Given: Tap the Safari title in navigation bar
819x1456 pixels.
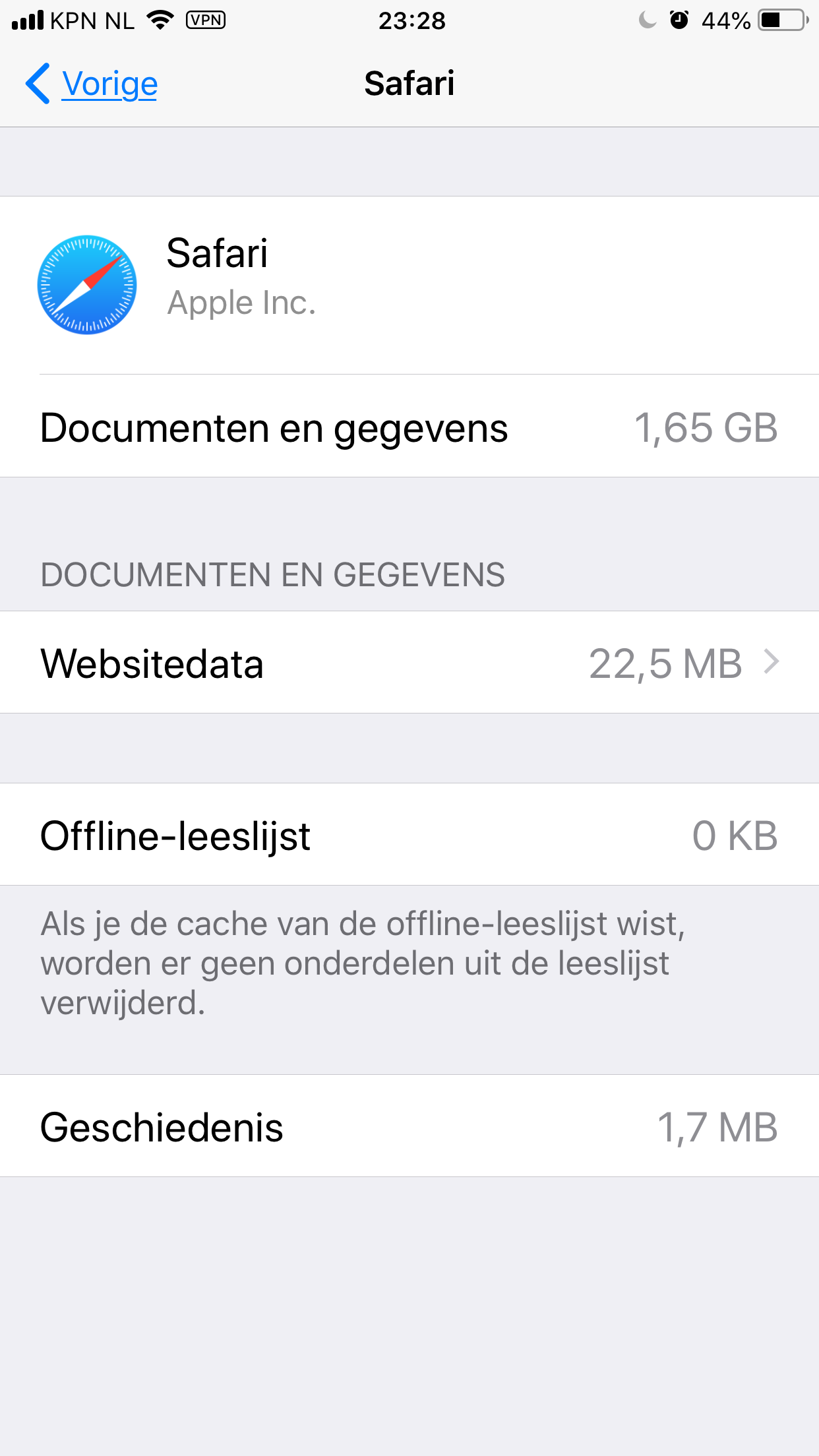Looking at the screenshot, I should (x=409, y=83).
